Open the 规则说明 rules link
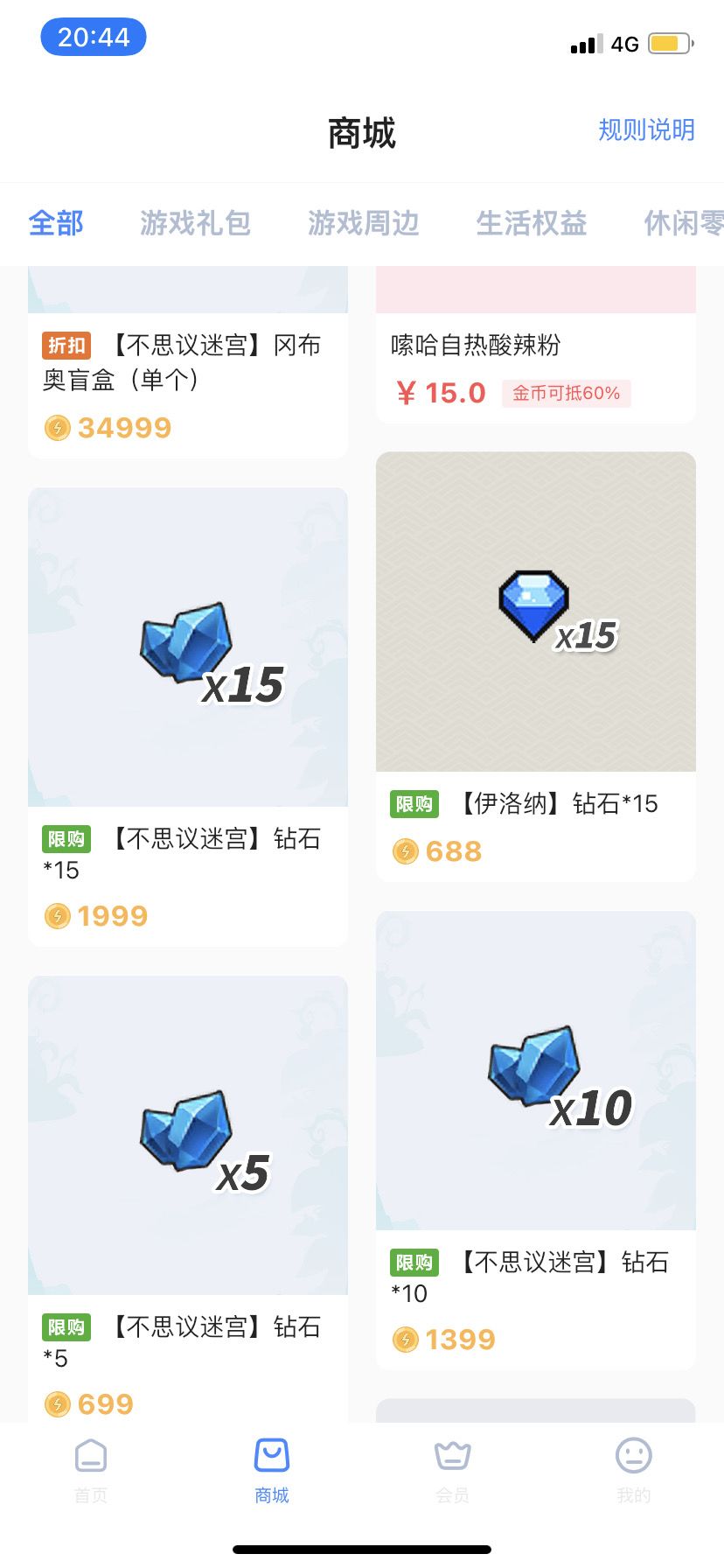Viewport: 724px width, 1568px height. (646, 129)
